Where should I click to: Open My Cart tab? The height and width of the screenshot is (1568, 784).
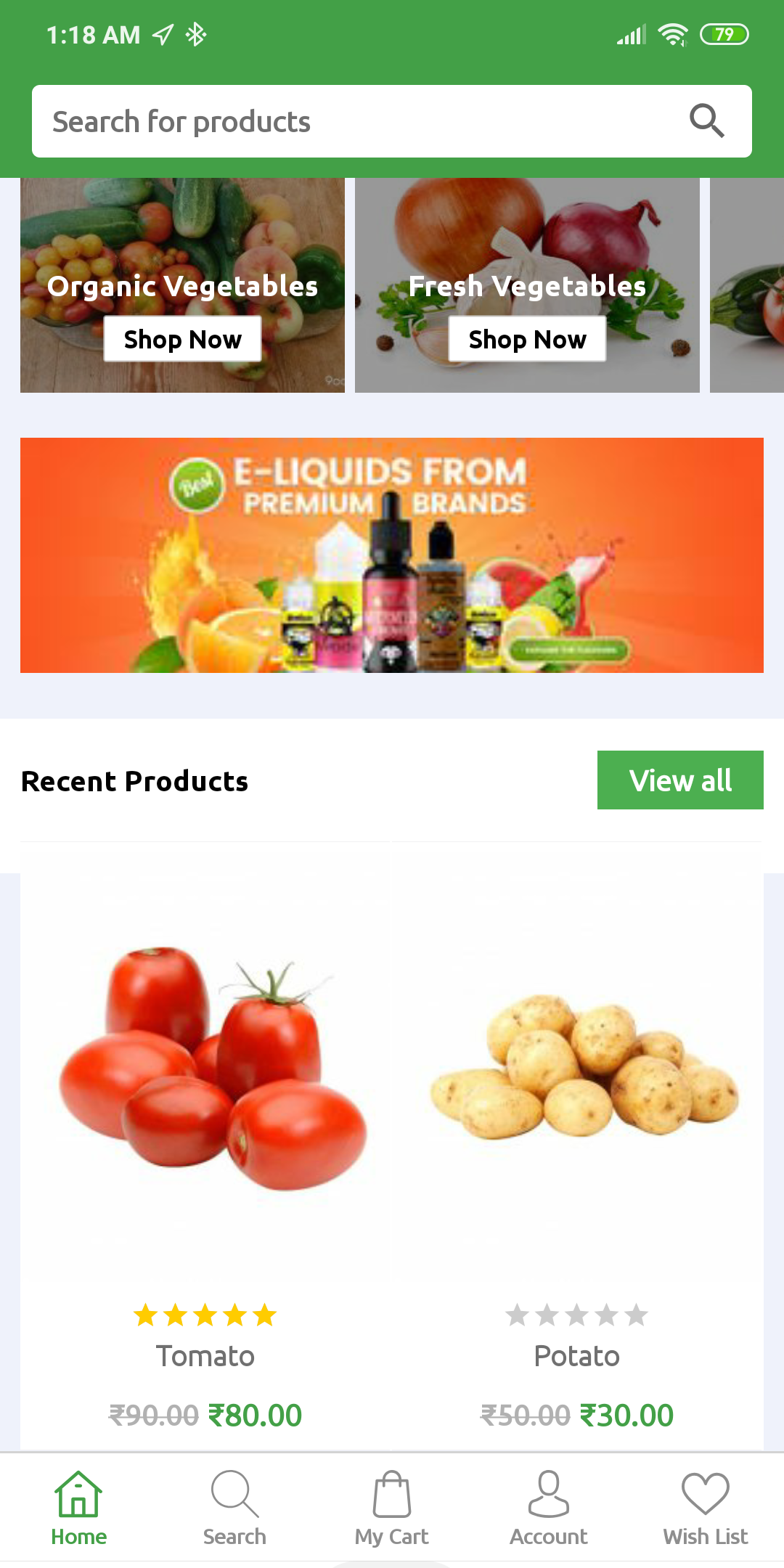click(x=392, y=1508)
